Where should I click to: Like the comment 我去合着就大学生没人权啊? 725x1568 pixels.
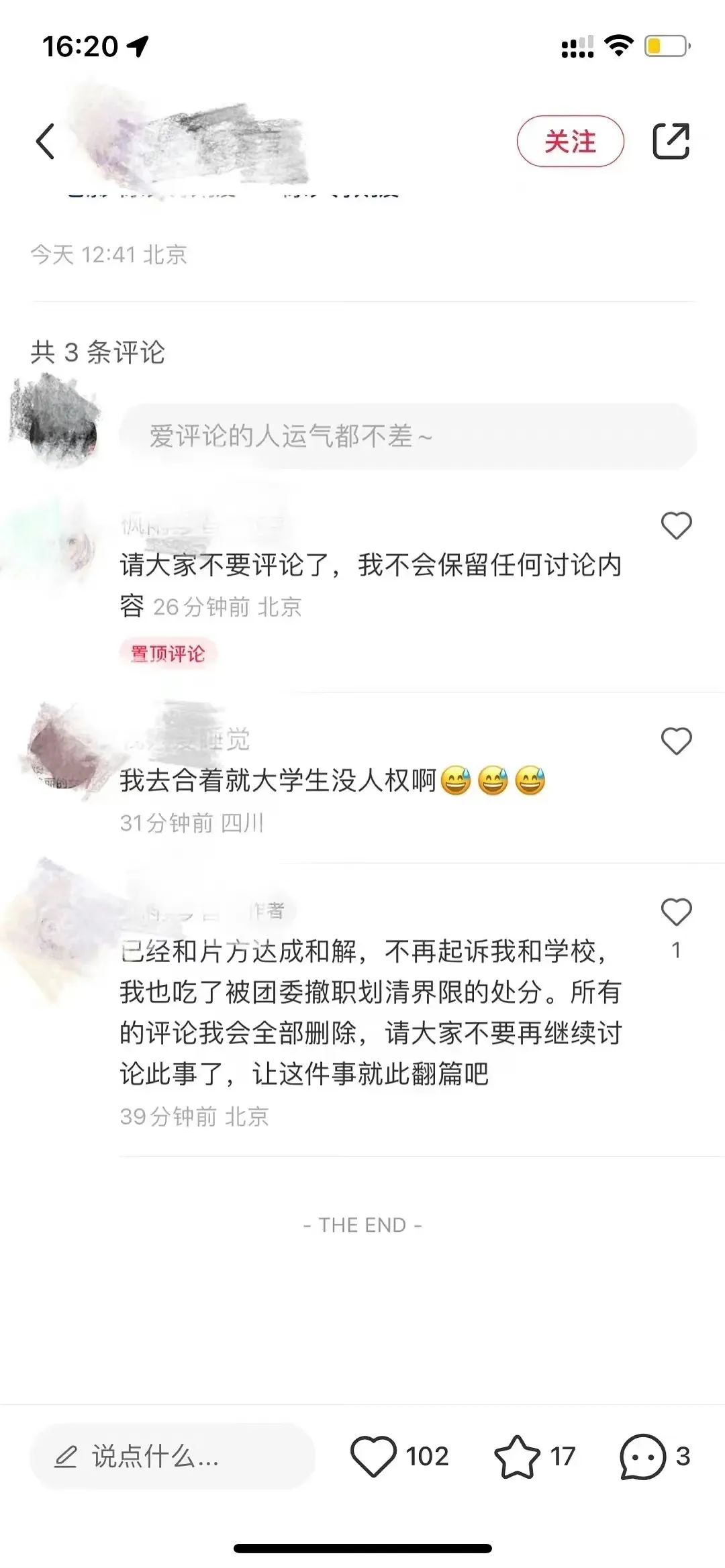(676, 741)
